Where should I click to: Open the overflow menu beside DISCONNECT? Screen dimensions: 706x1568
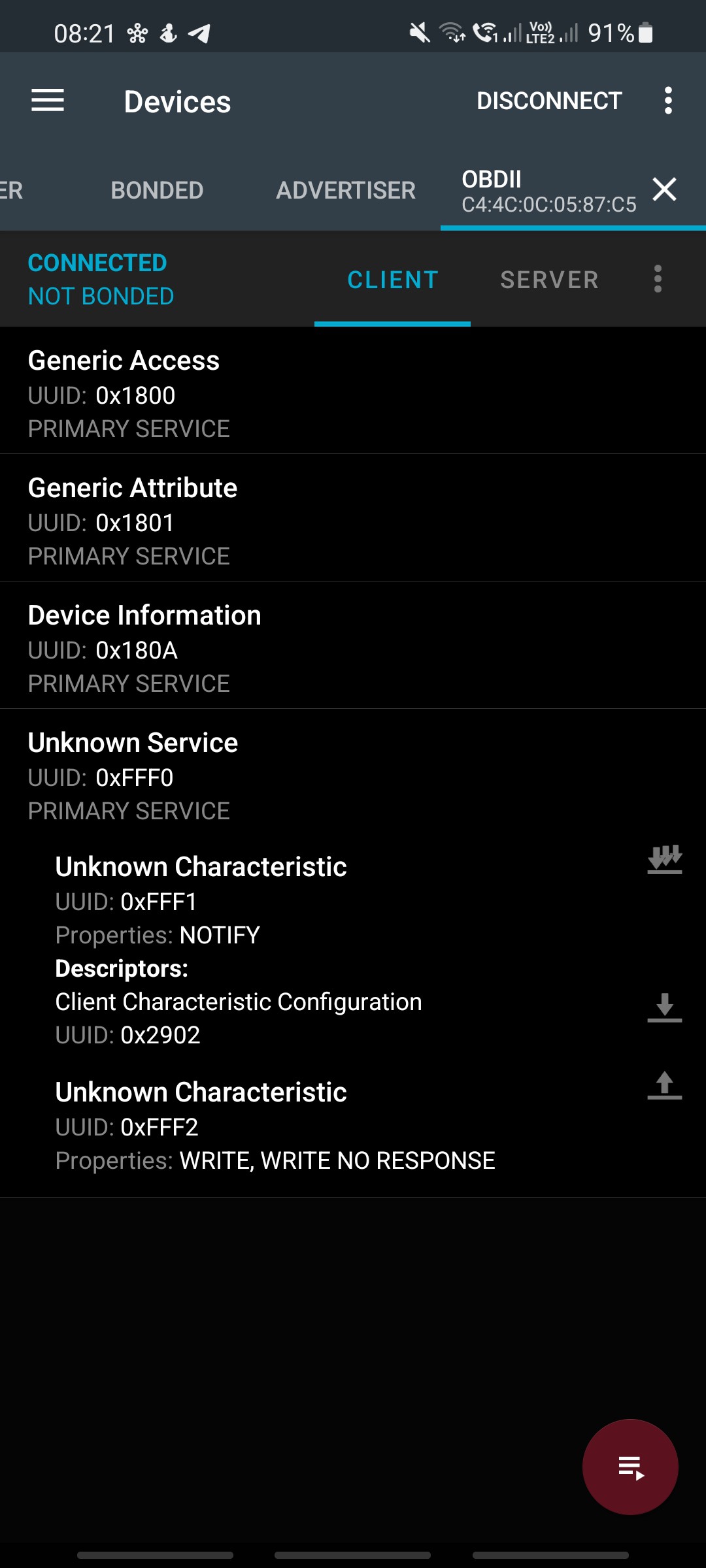(x=667, y=101)
